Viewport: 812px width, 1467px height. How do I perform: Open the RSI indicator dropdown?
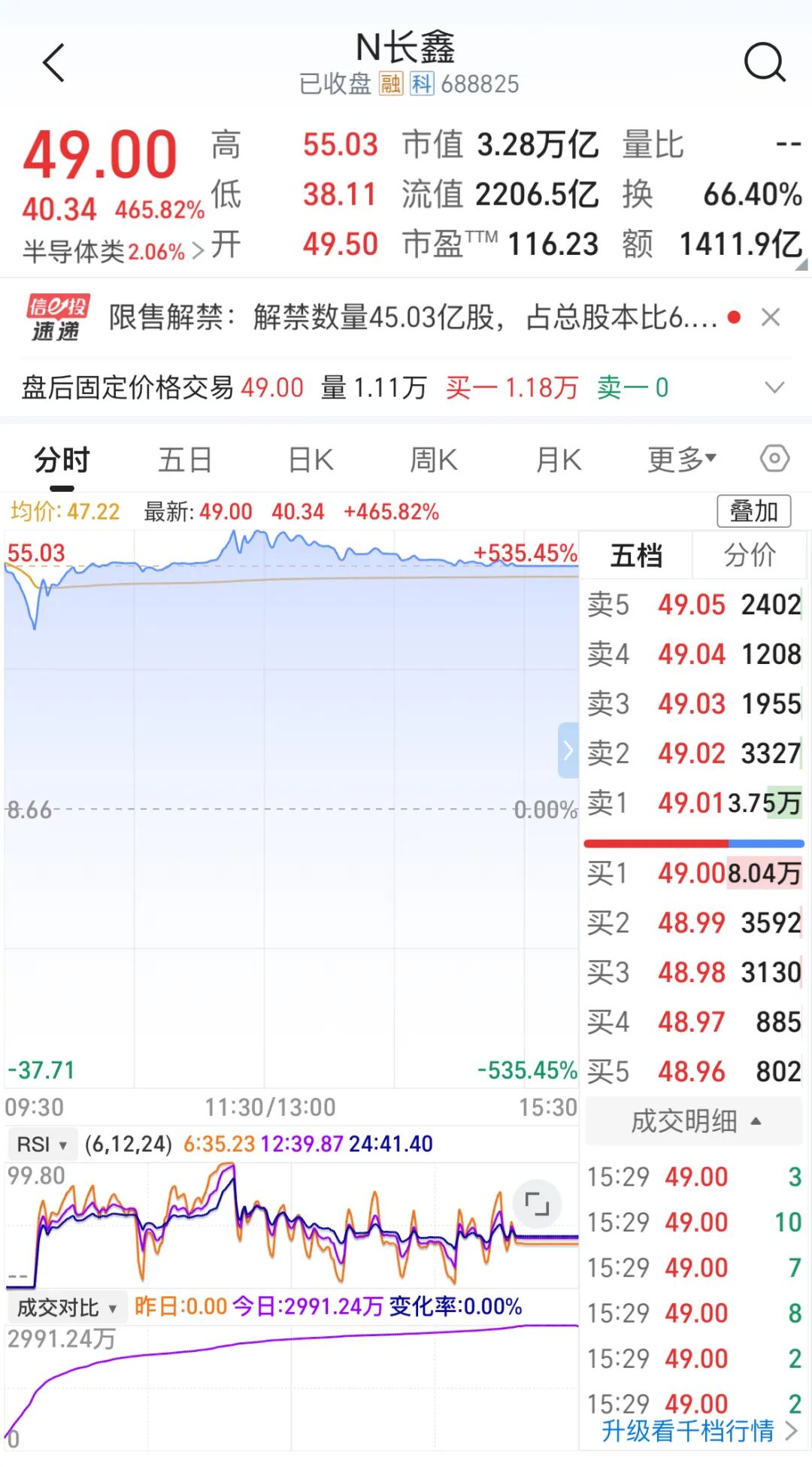(41, 1144)
